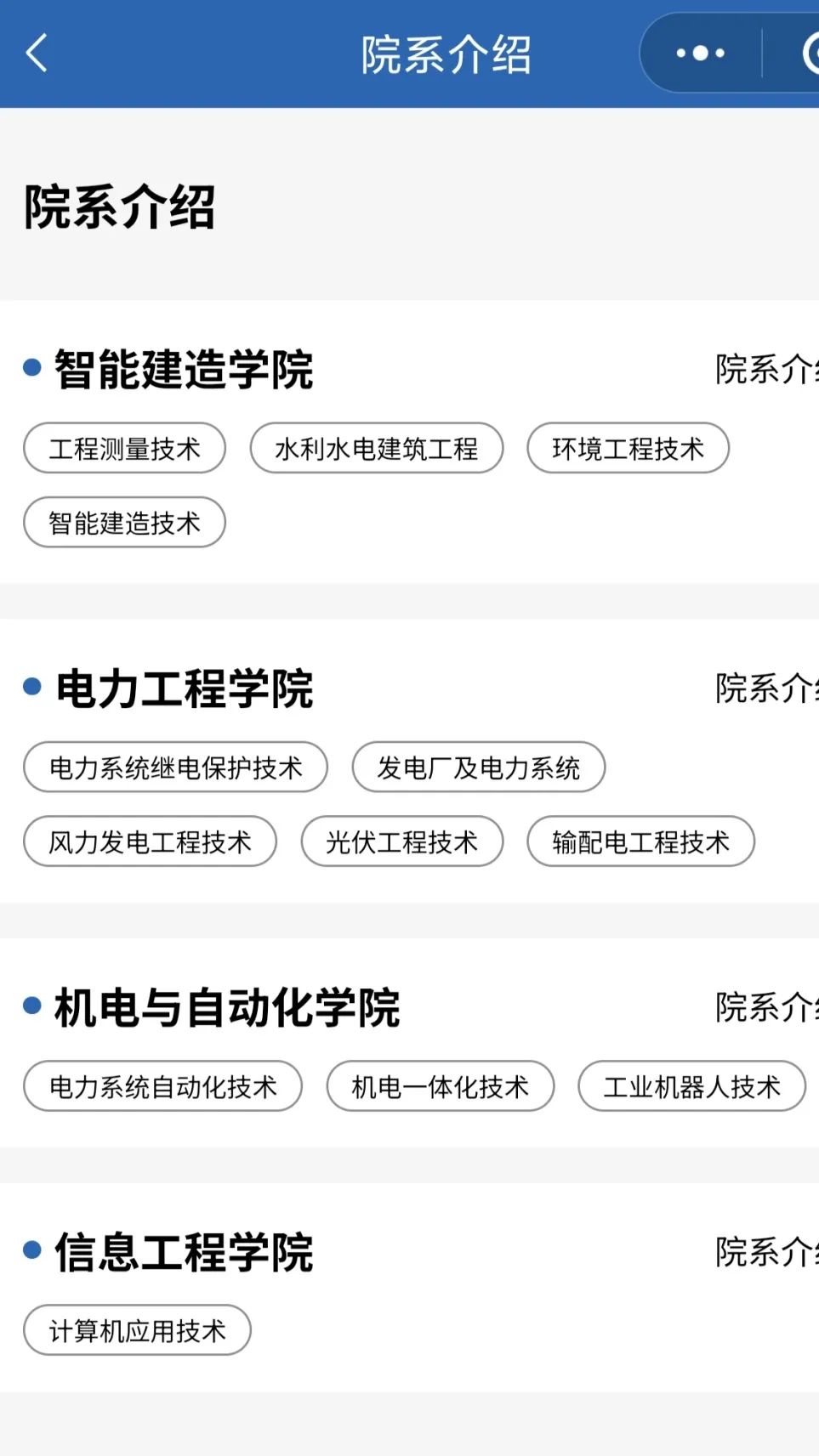Open the 电力系统继电保护技术 chip
The image size is (819, 1456).
coord(175,768)
